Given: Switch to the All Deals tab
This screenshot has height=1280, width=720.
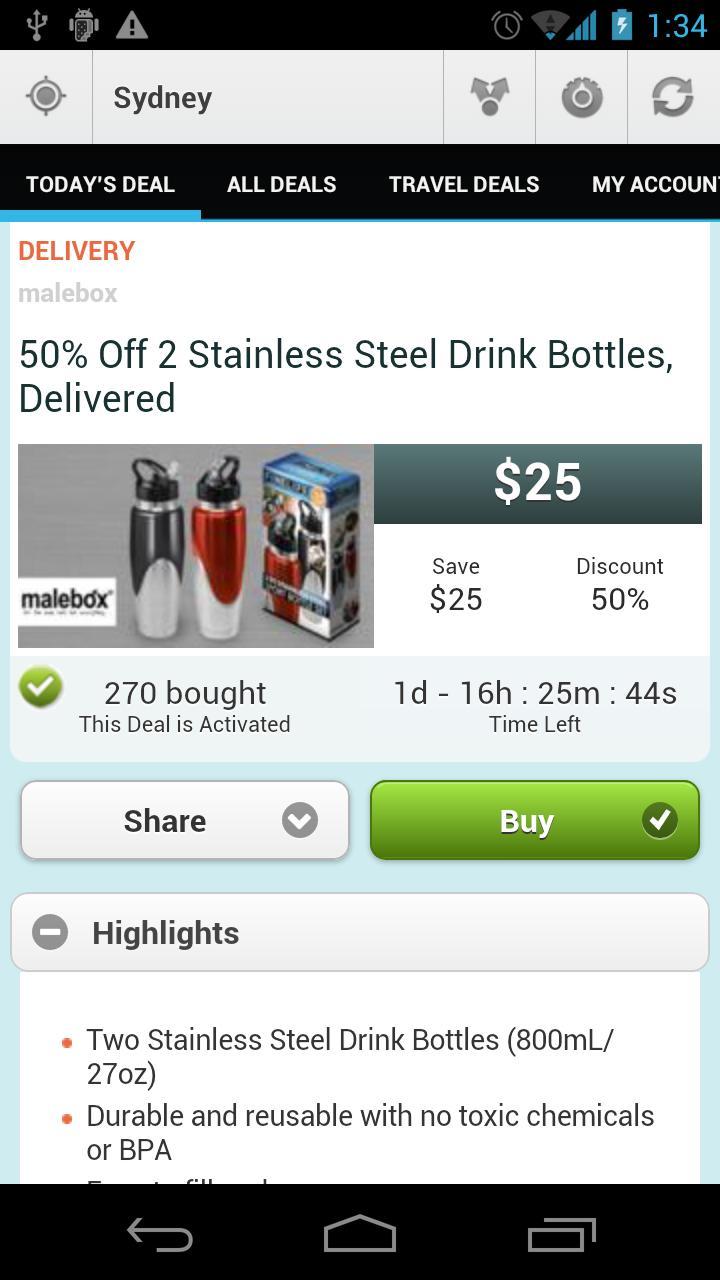Looking at the screenshot, I should point(281,184).
